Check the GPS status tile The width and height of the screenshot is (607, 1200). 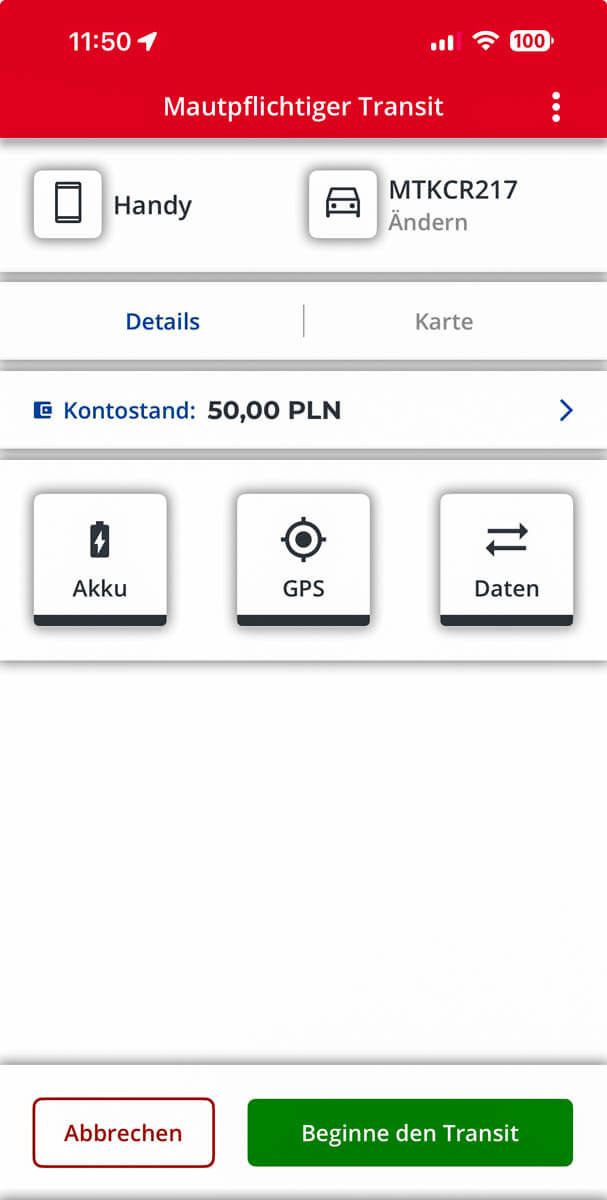(303, 559)
